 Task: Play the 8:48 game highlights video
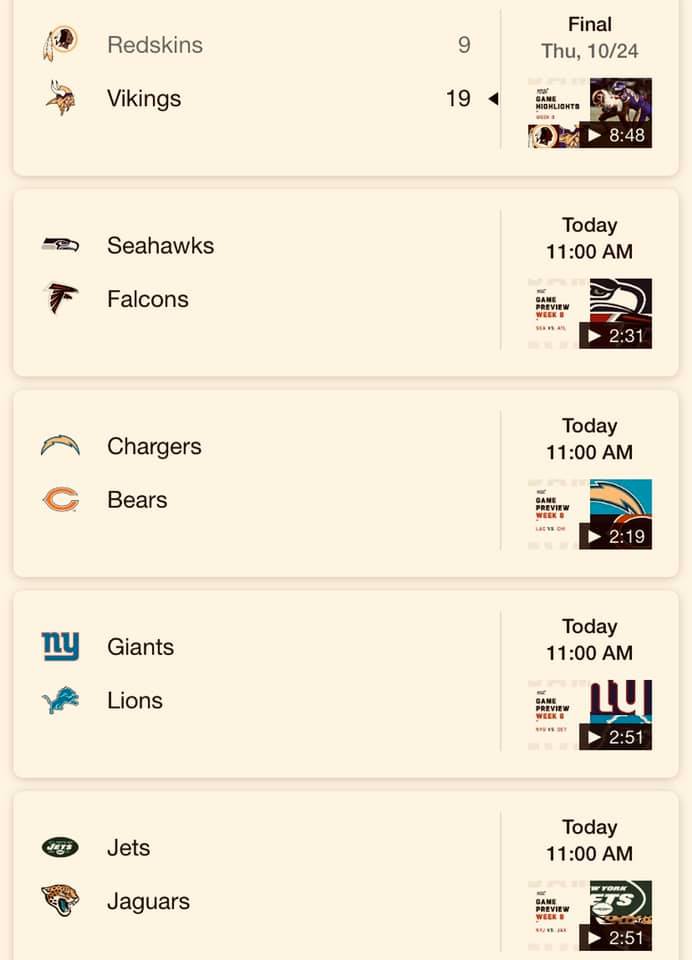click(590, 113)
